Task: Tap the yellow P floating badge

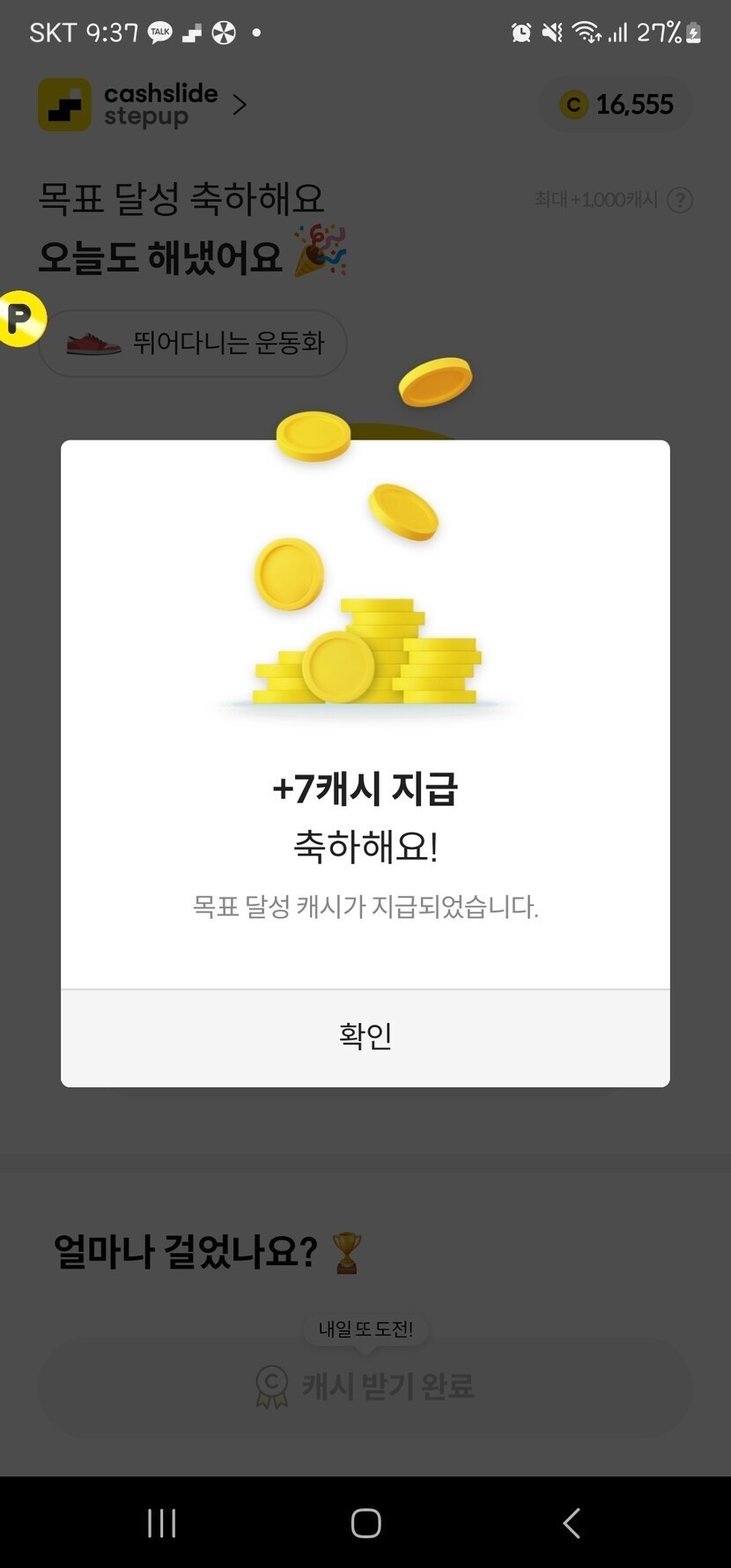Action: tap(20, 318)
